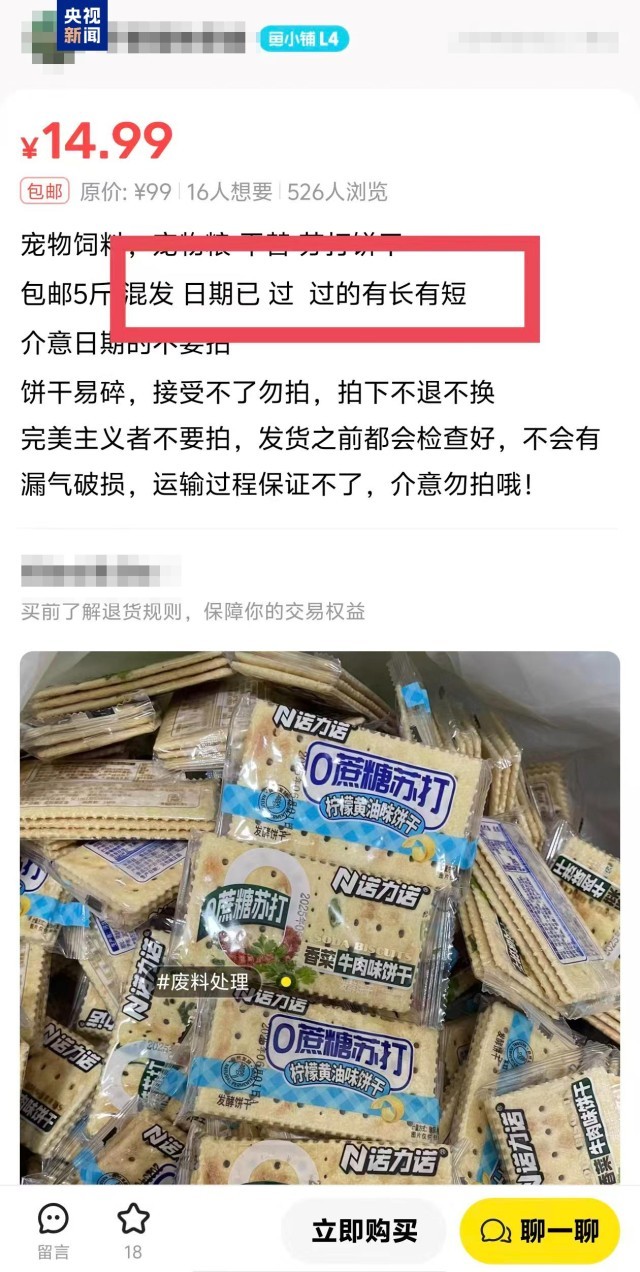Open the 留言 comment icon
The height and width of the screenshot is (1272, 640).
pyautogui.click(x=52, y=1229)
